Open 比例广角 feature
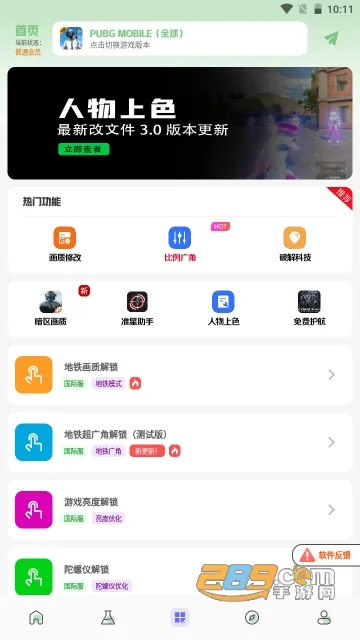This screenshot has height=640, width=360. (180, 244)
